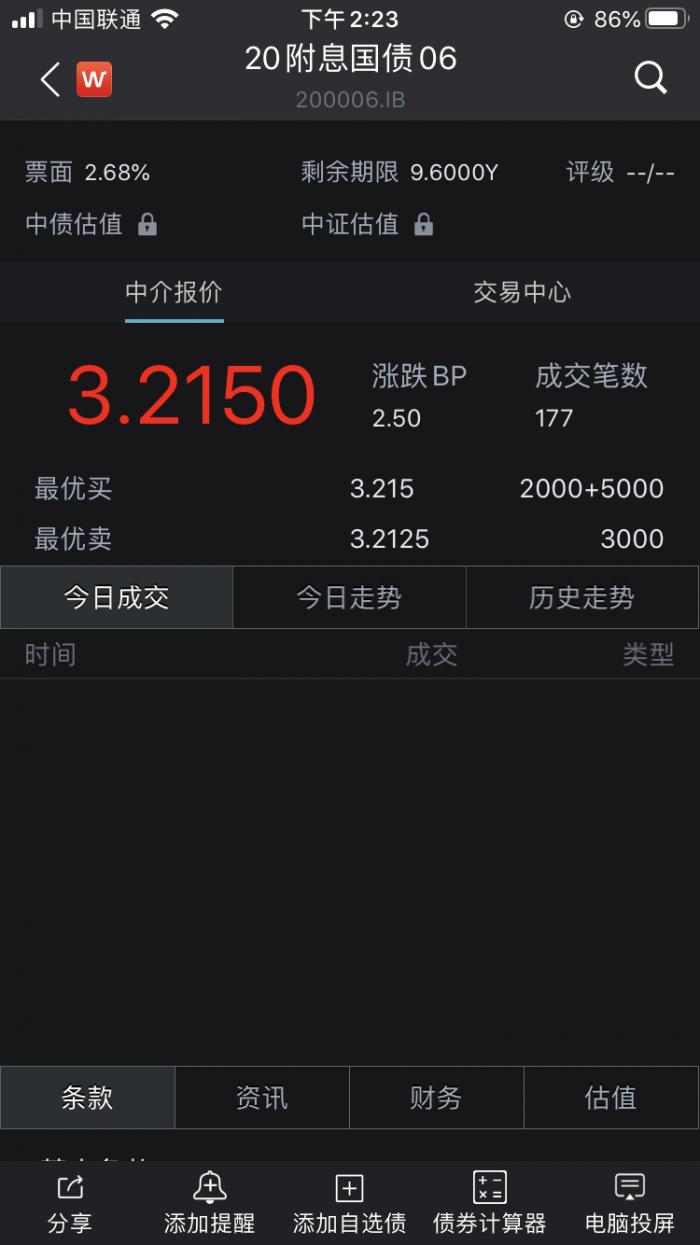Switch to the 资讯 section

tap(262, 1098)
